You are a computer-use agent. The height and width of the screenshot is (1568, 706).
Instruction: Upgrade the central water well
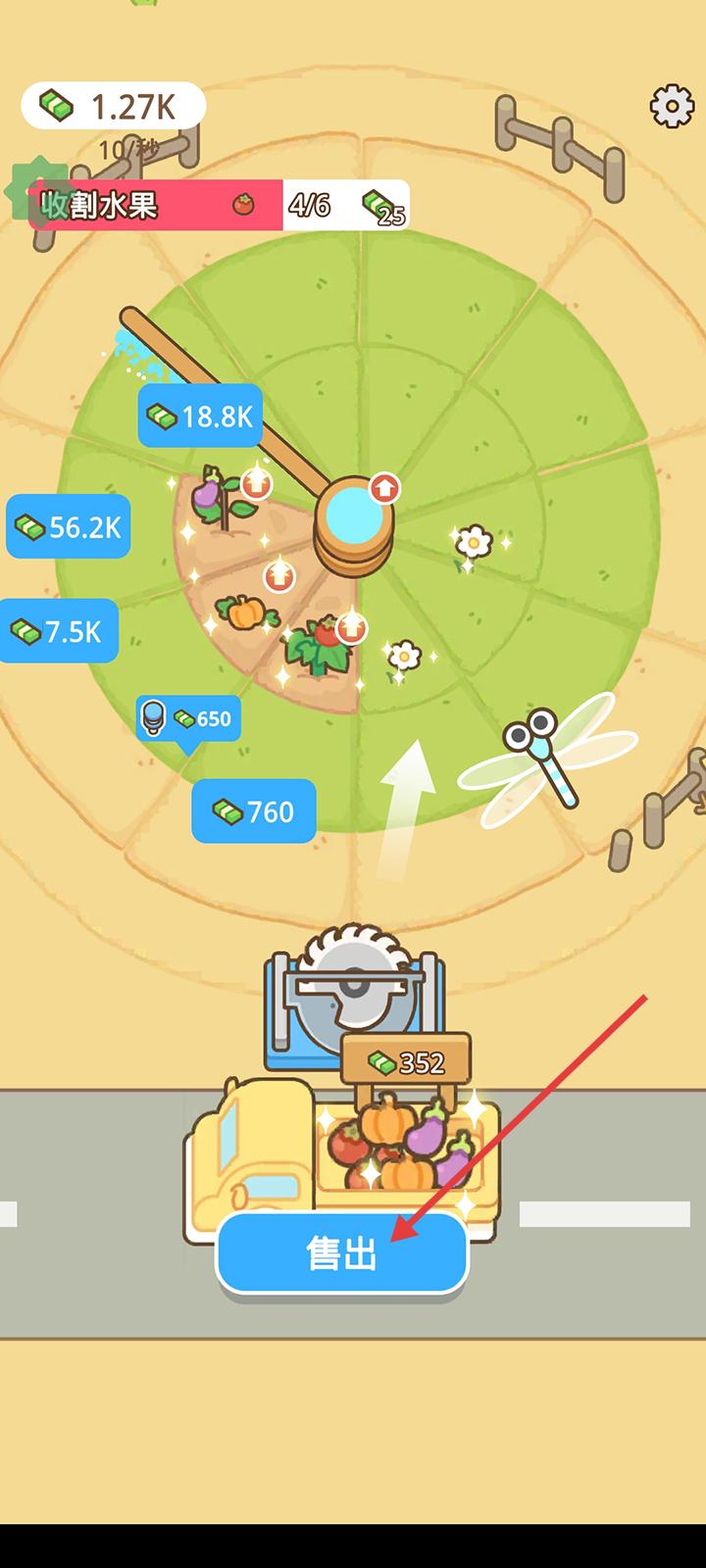tap(384, 487)
